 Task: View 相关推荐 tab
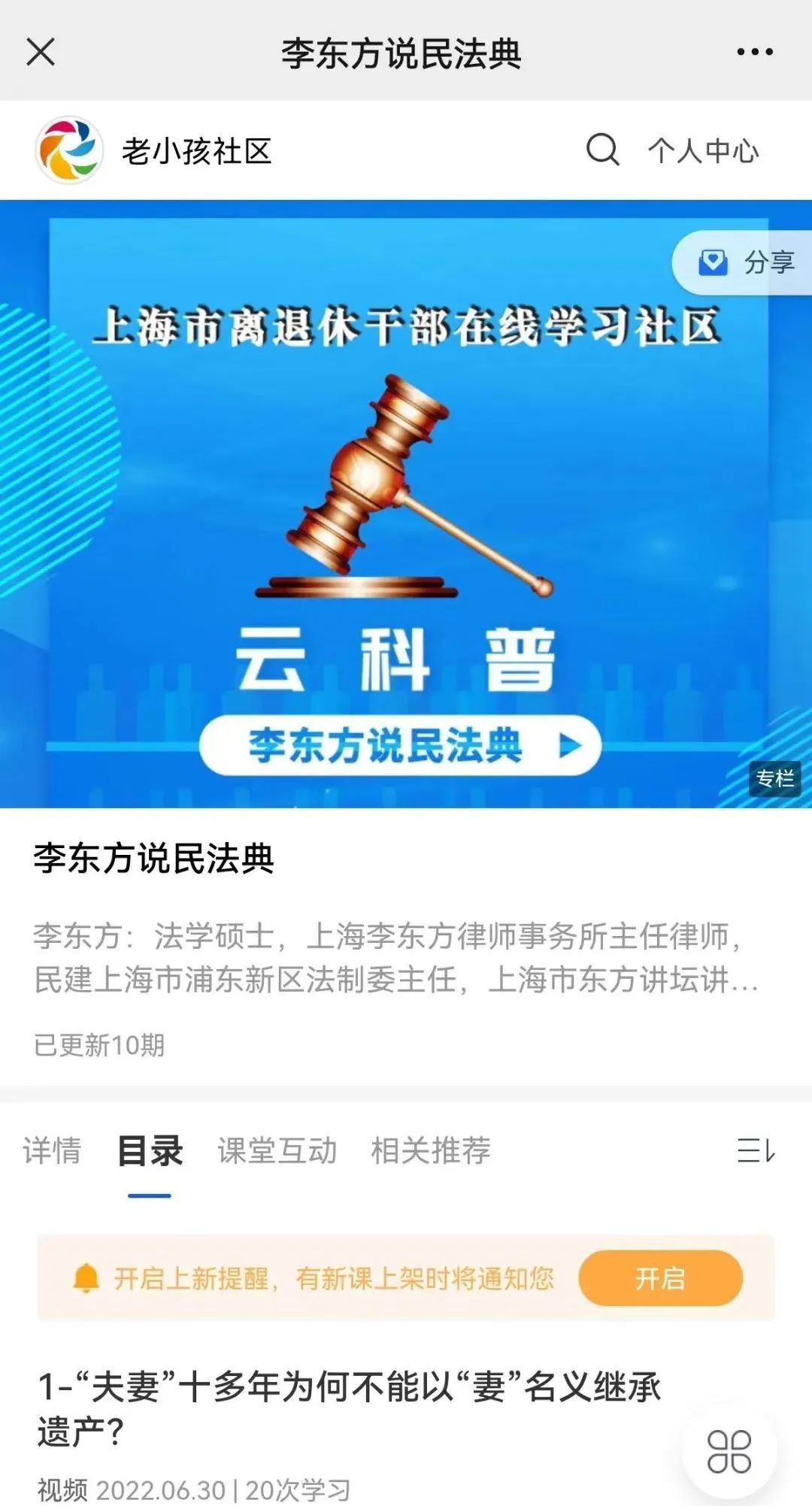pos(430,1150)
